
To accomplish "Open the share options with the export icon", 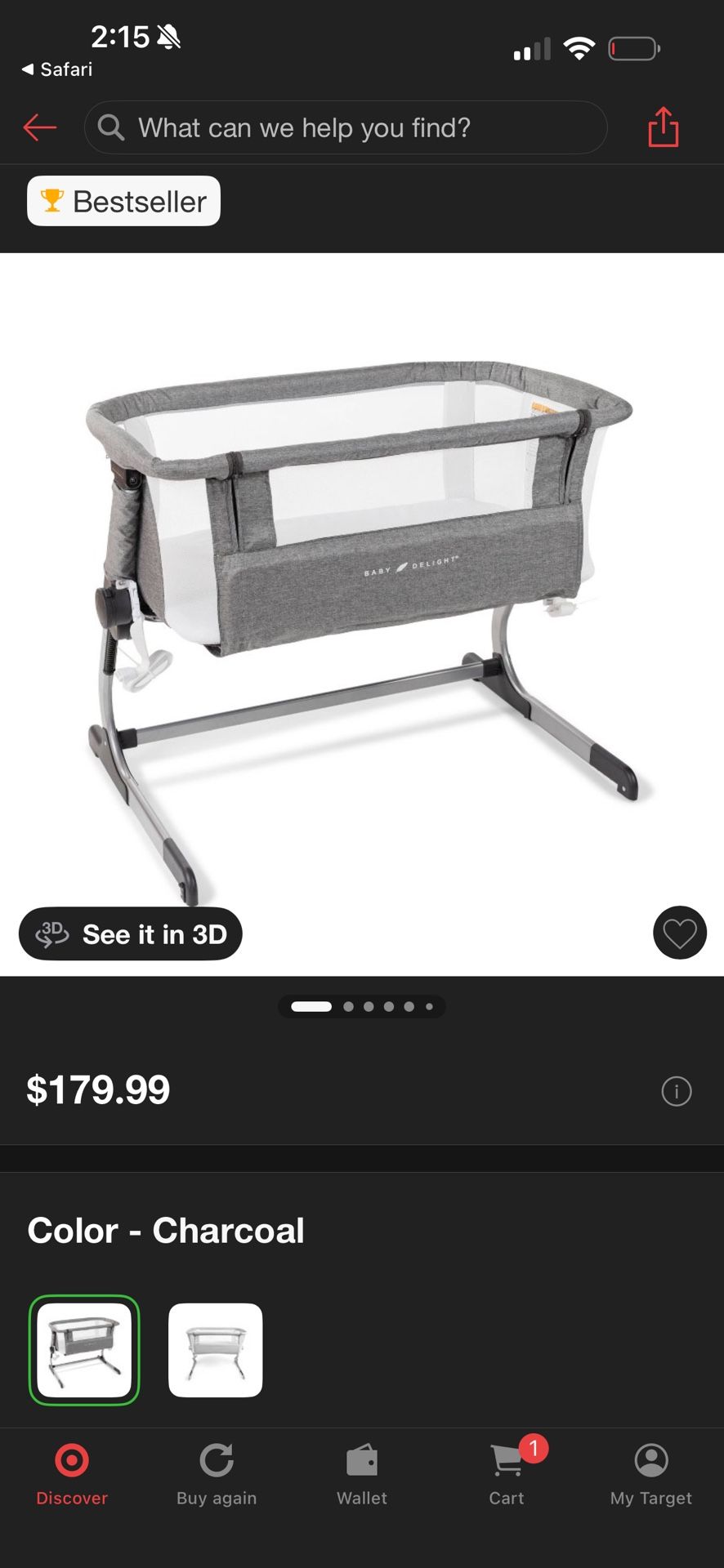I will 663,127.
